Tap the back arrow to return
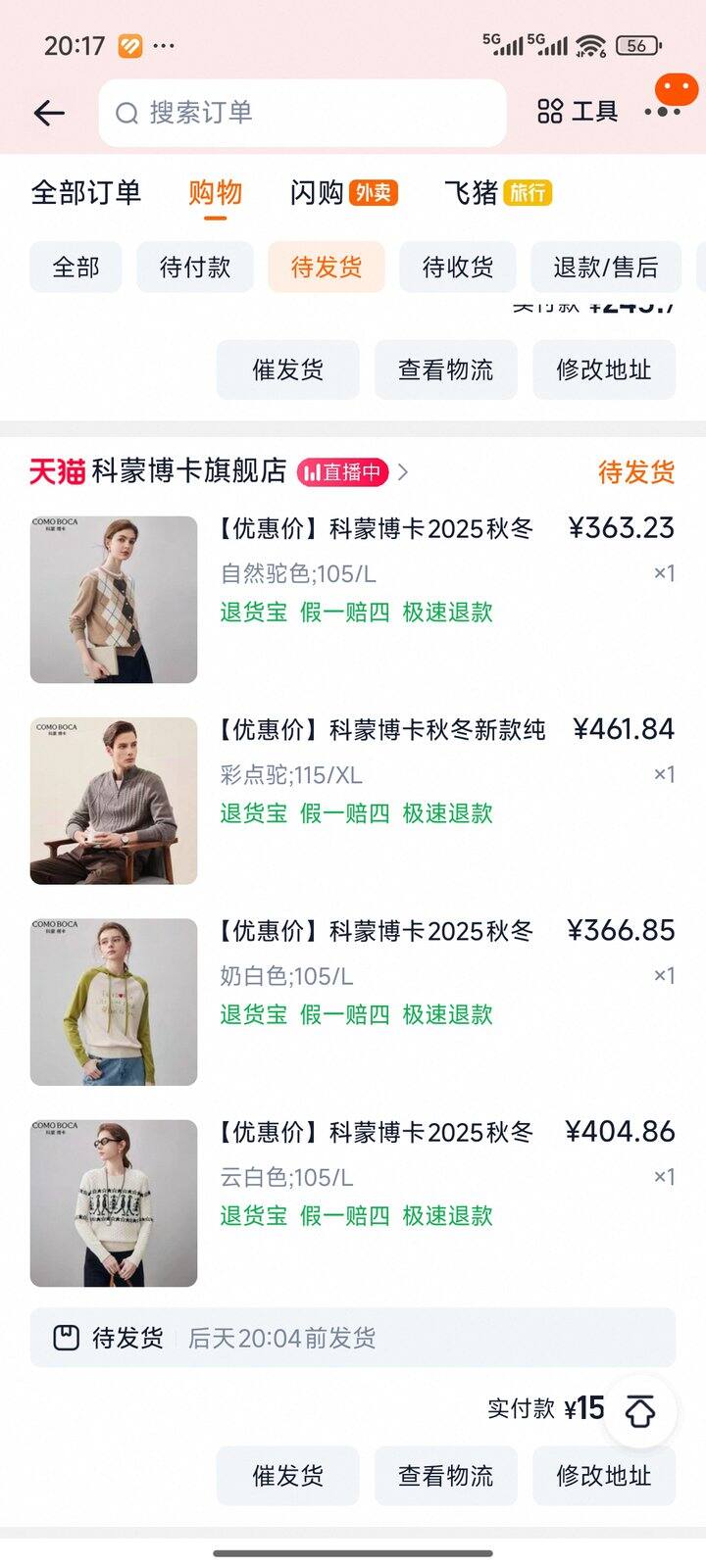The width and height of the screenshot is (706, 1568). tap(49, 113)
